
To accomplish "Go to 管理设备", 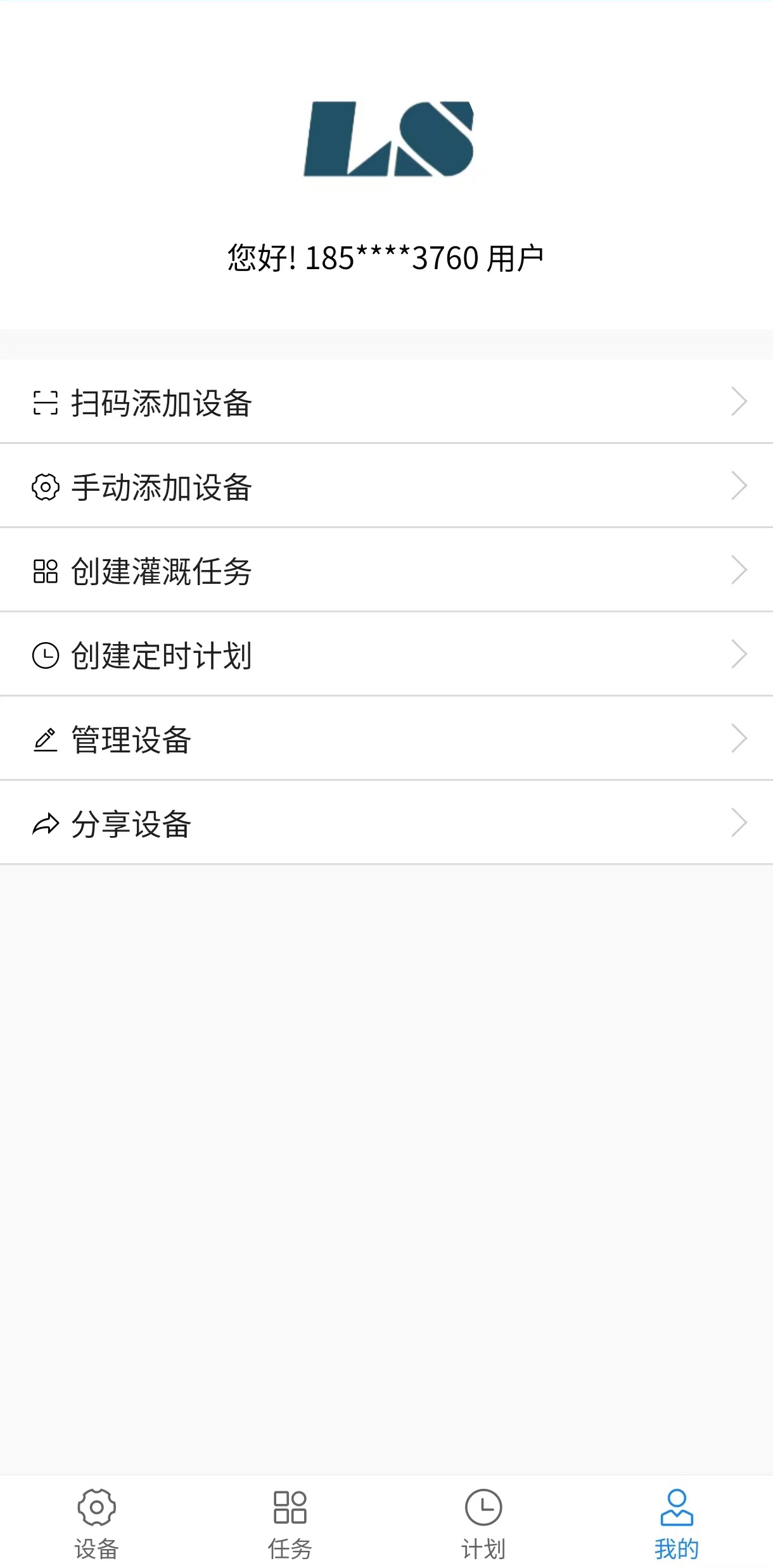I will coord(386,739).
